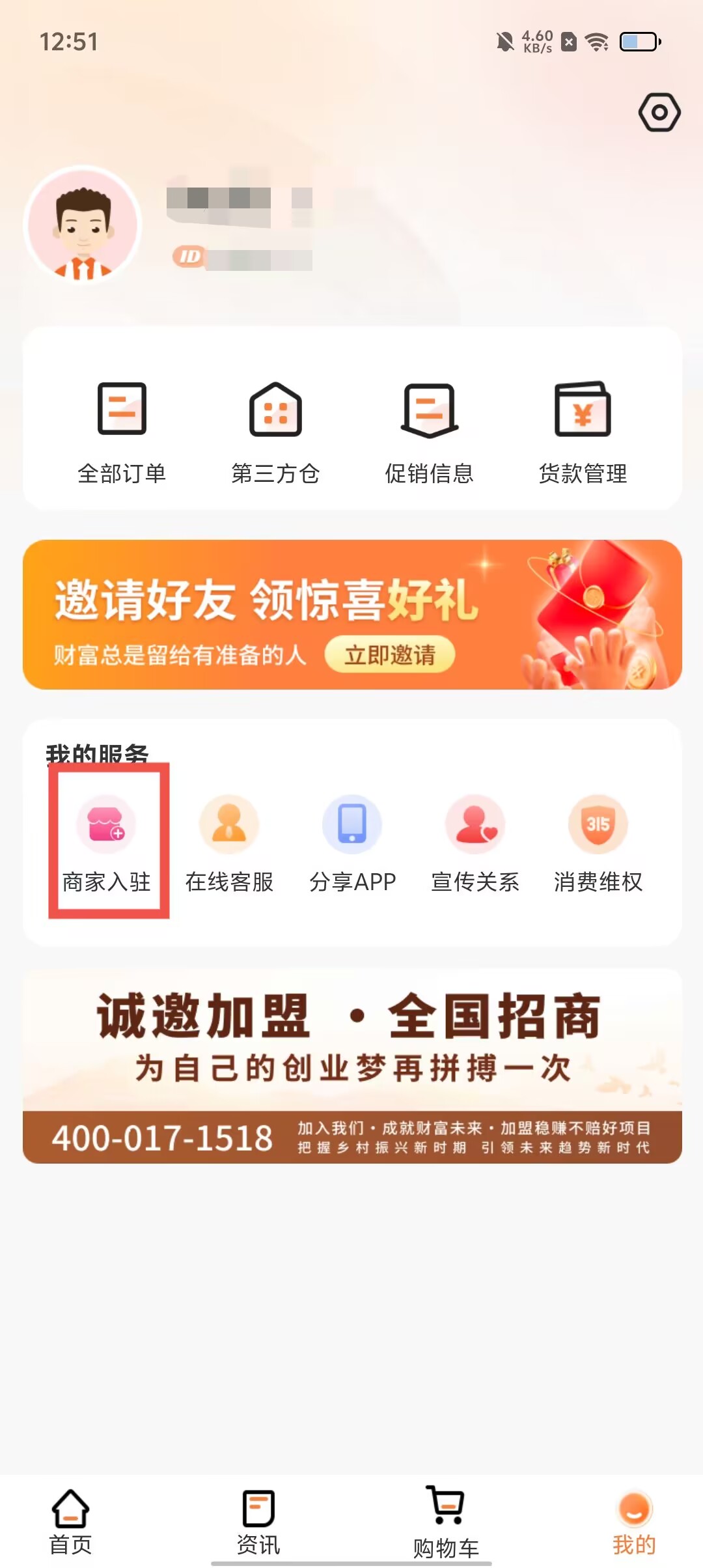This screenshot has height=1568, width=703.
Task: Contact 在线客服 online support
Action: [x=229, y=843]
